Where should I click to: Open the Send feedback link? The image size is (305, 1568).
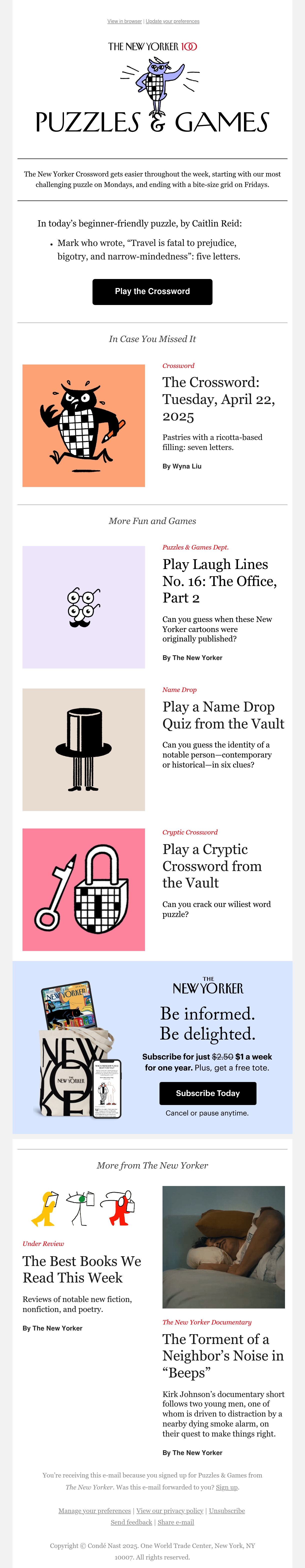131,1522
